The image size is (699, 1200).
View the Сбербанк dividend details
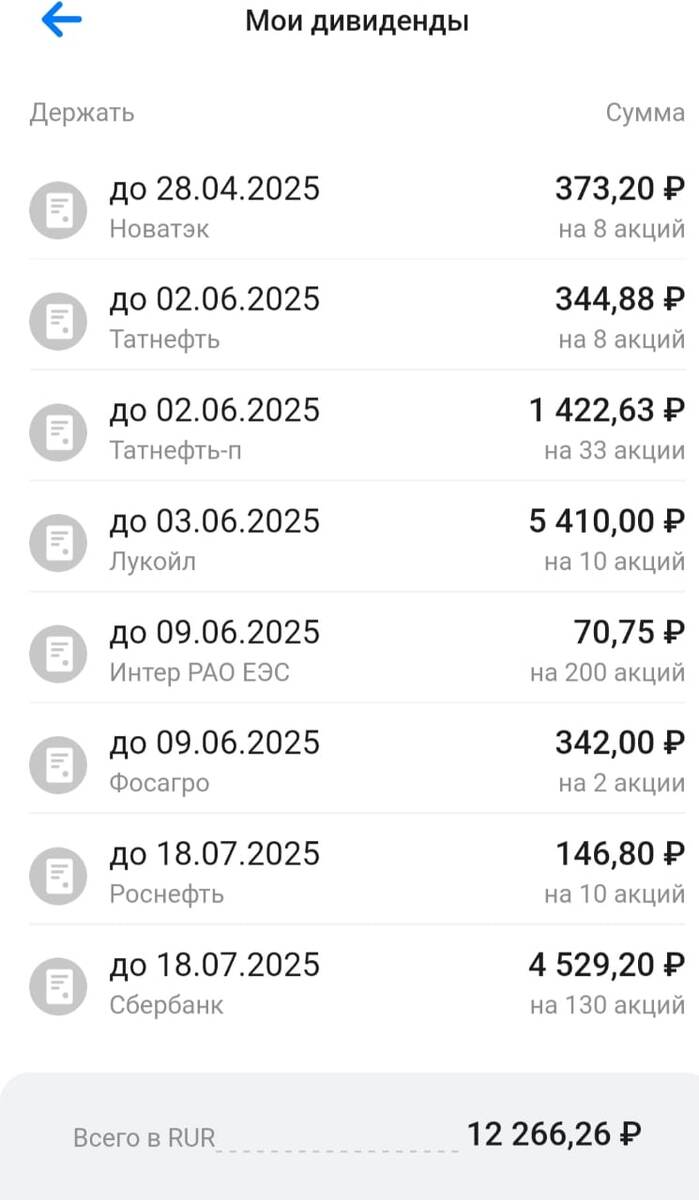click(350, 984)
